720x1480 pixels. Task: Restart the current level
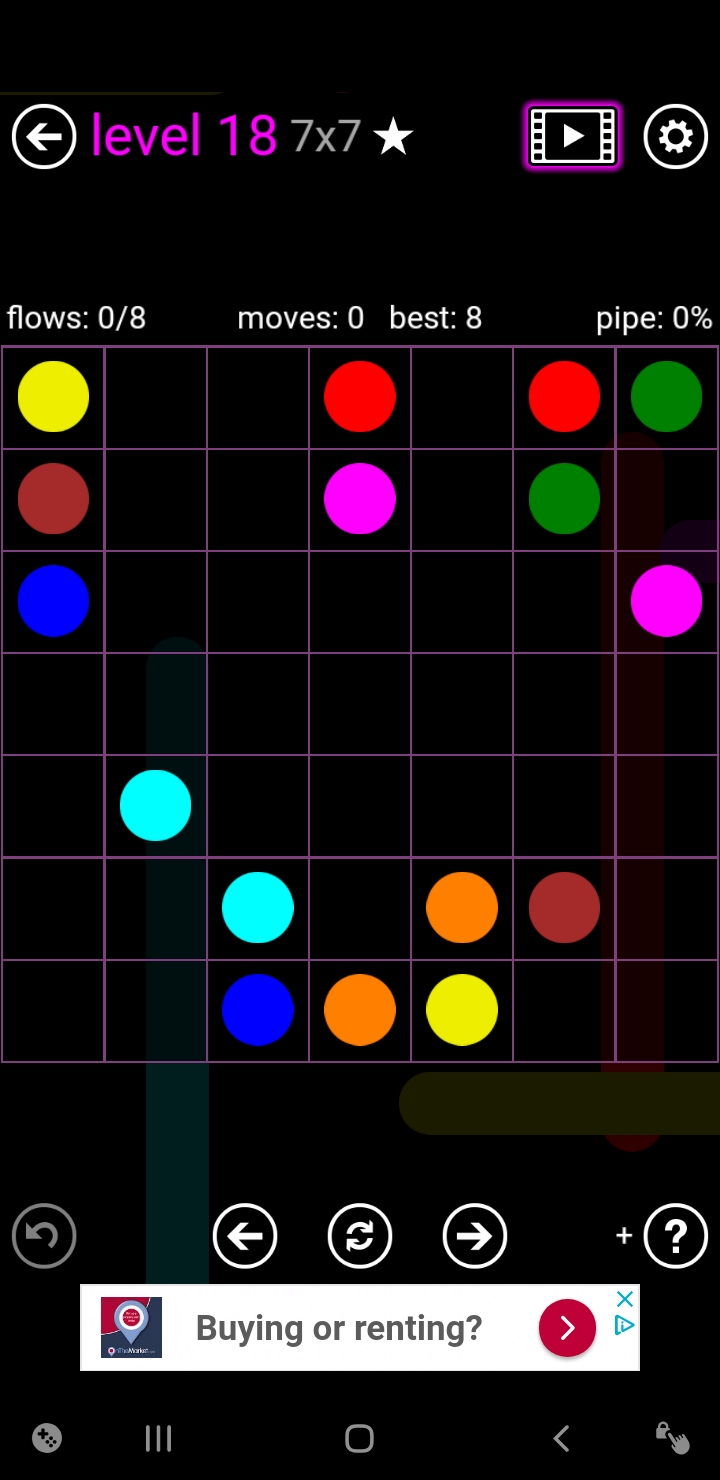[360, 1236]
